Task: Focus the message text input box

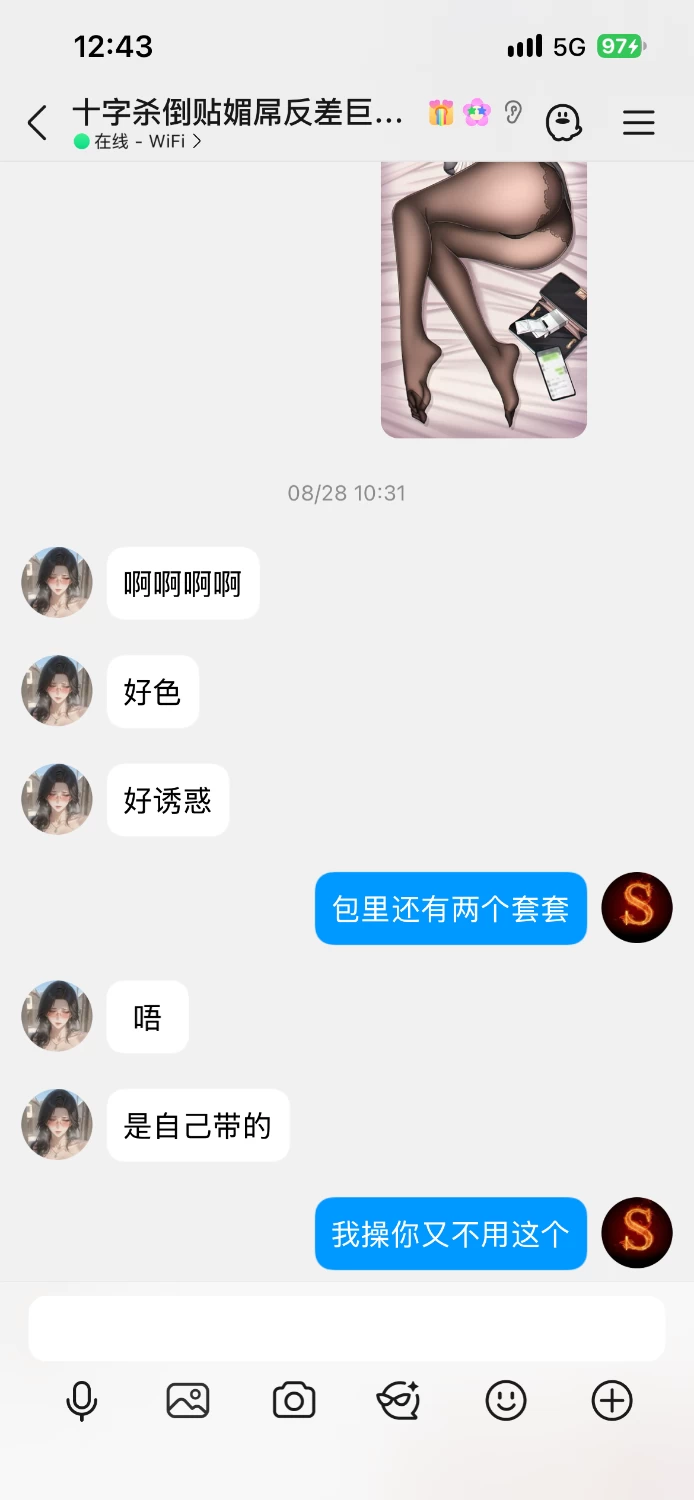Action: coord(347,1328)
